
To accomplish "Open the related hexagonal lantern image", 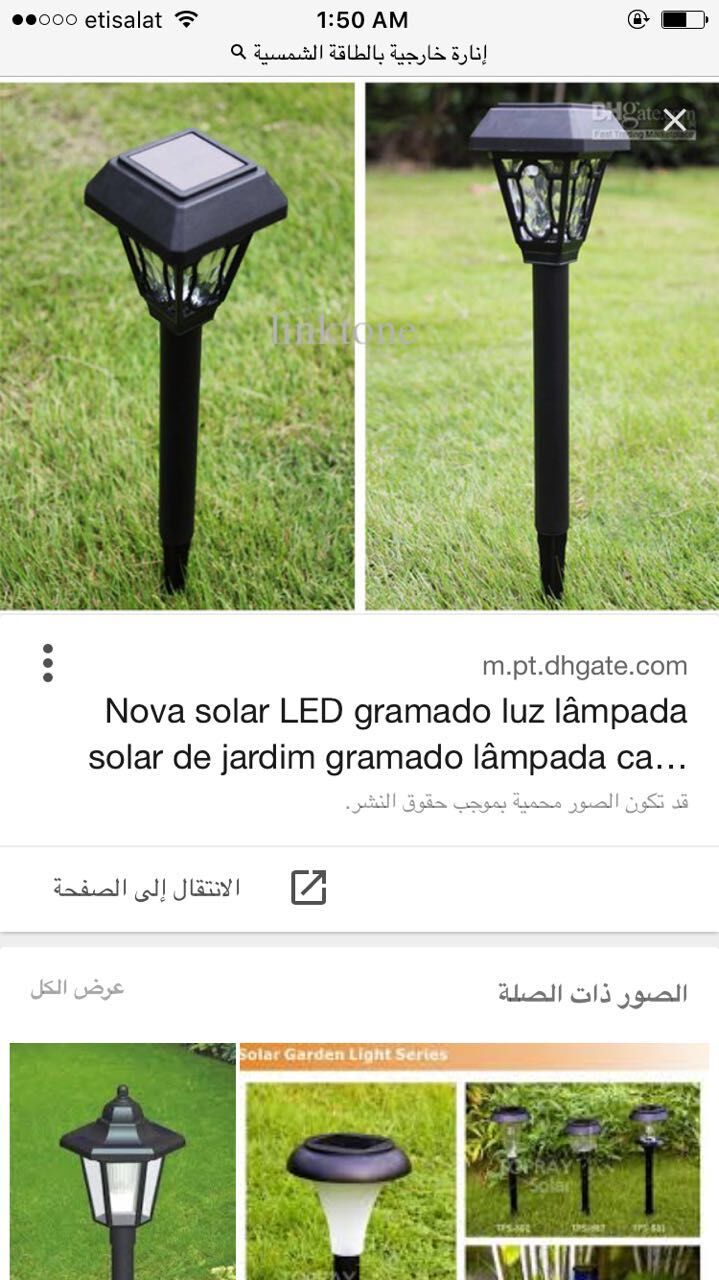I will [123, 1160].
